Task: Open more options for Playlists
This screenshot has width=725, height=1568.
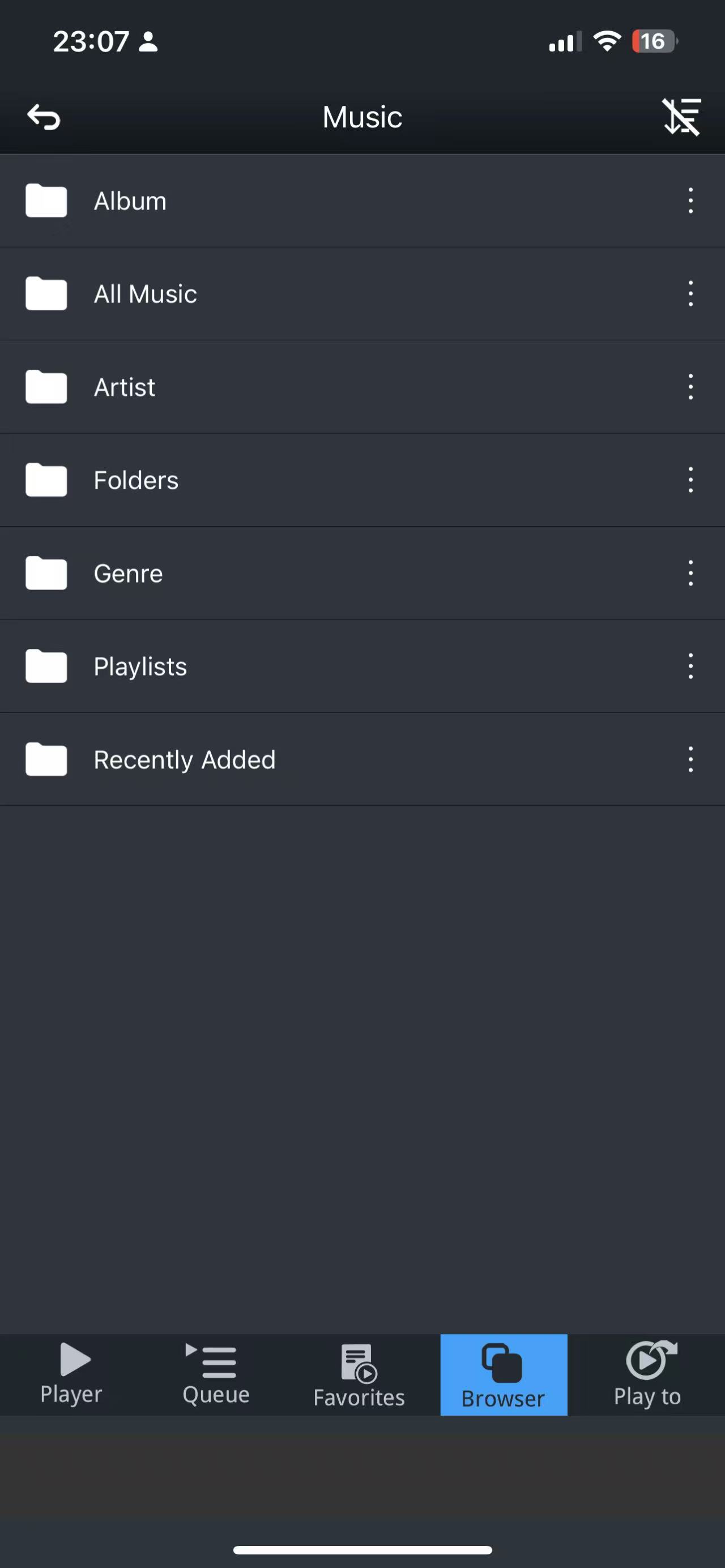Action: 690,666
